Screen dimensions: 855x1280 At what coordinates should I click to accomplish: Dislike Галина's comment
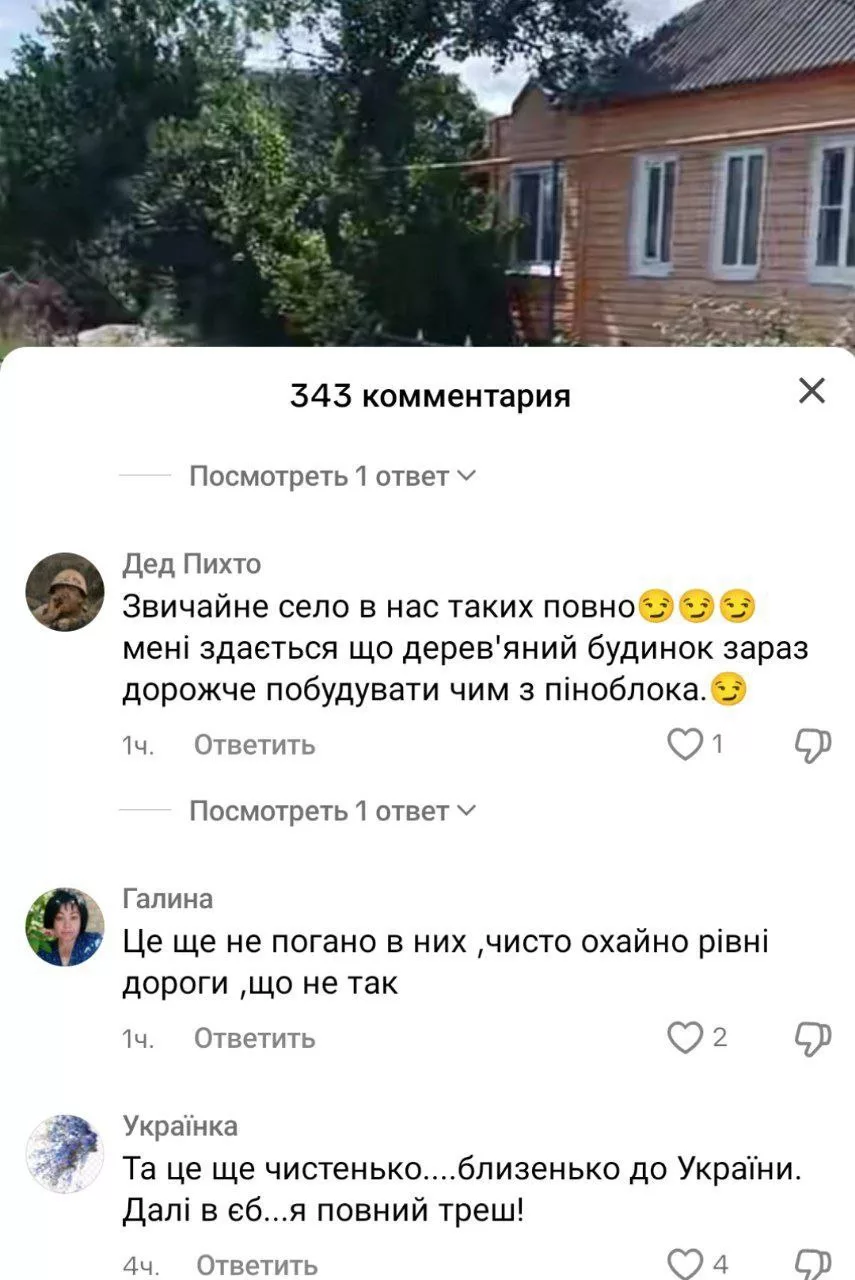(813, 1039)
